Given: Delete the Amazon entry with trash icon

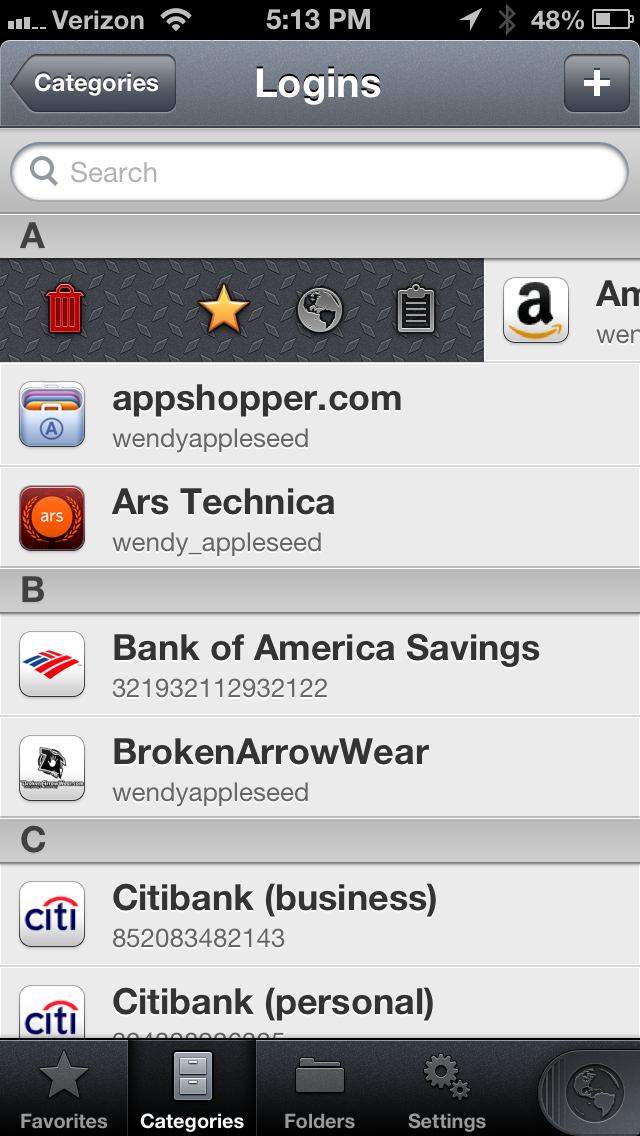Looking at the screenshot, I should 65,309.
